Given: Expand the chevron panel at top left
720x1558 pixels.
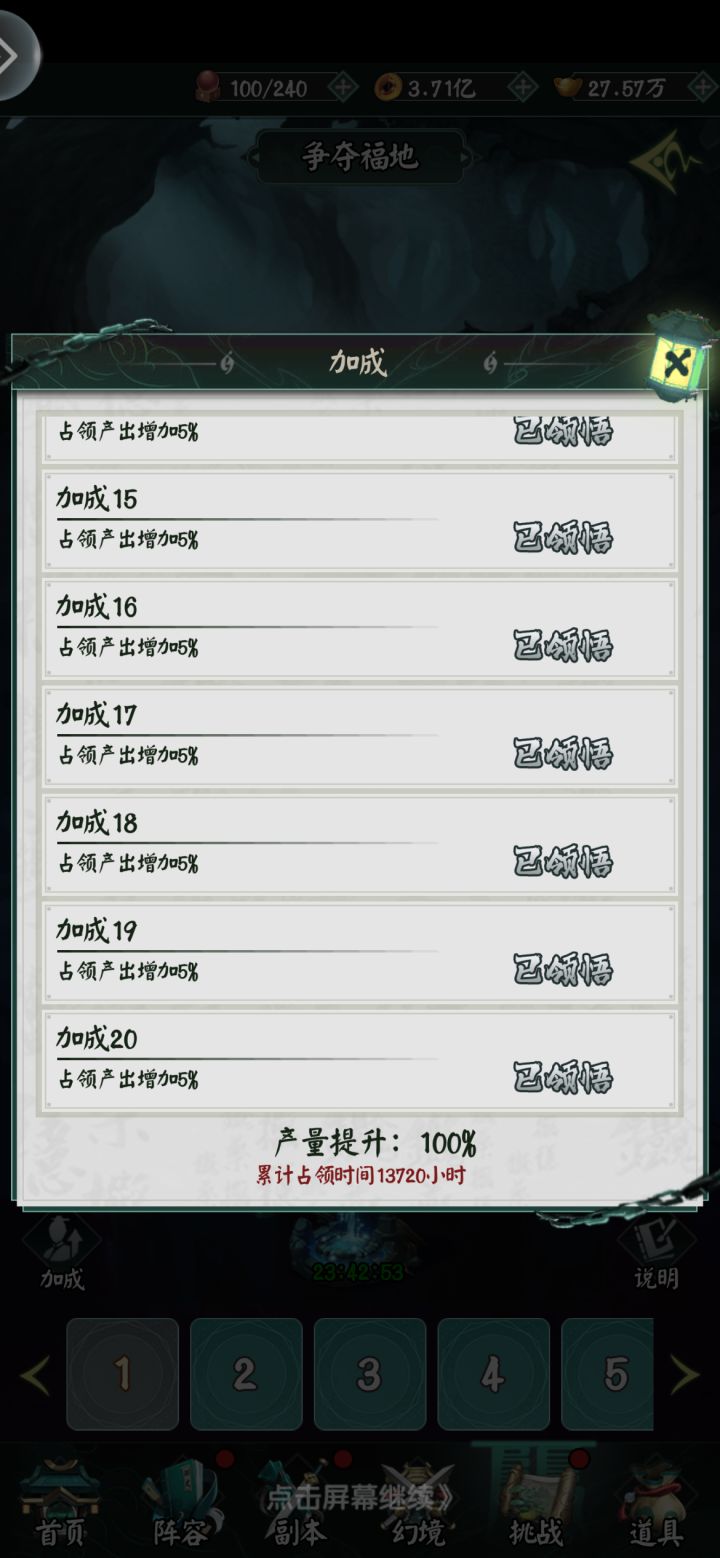Looking at the screenshot, I should tap(15, 55).
